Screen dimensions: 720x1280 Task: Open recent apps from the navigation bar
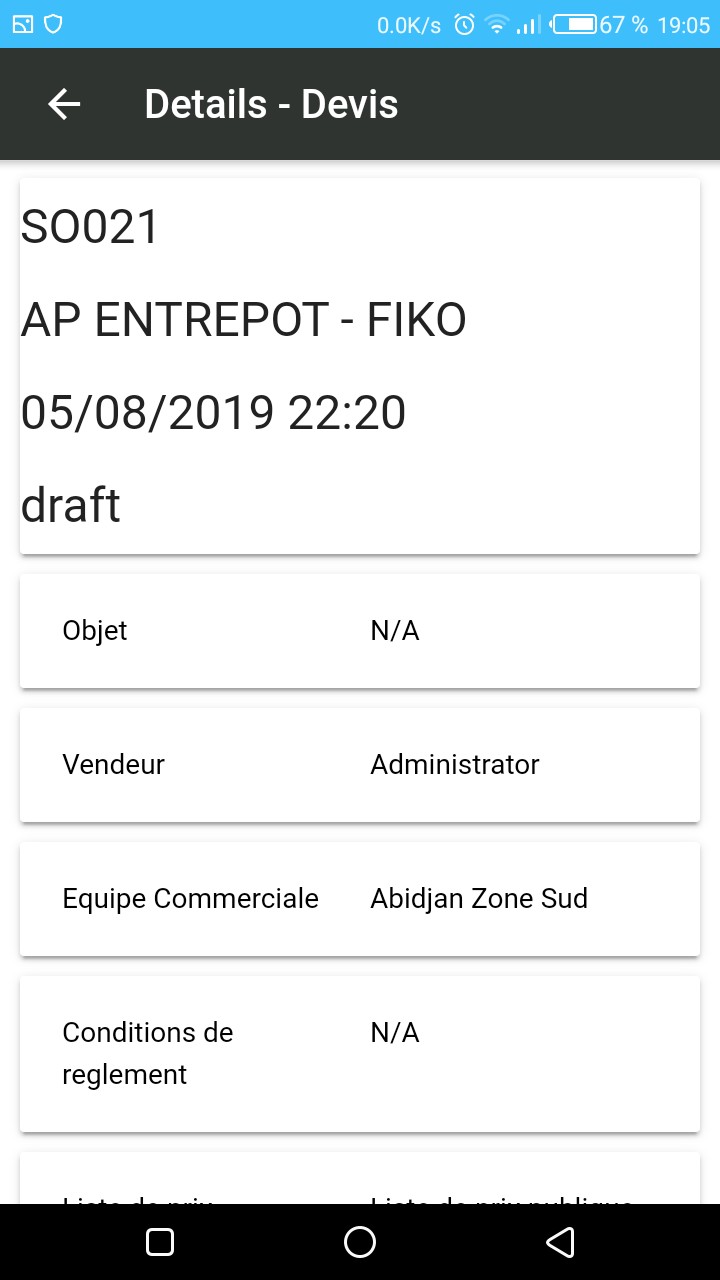160,1242
